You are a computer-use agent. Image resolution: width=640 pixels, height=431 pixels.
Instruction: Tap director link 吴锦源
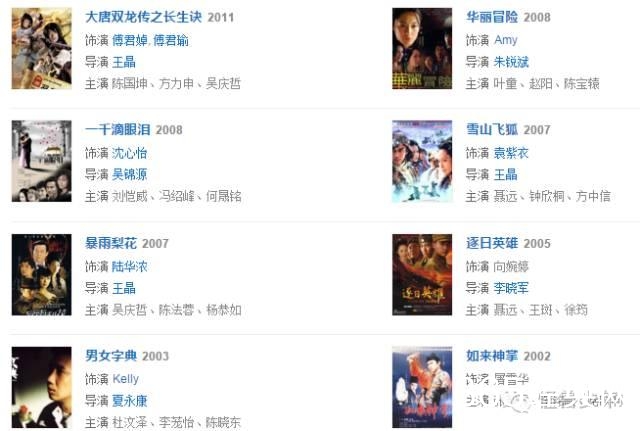[x=130, y=175]
